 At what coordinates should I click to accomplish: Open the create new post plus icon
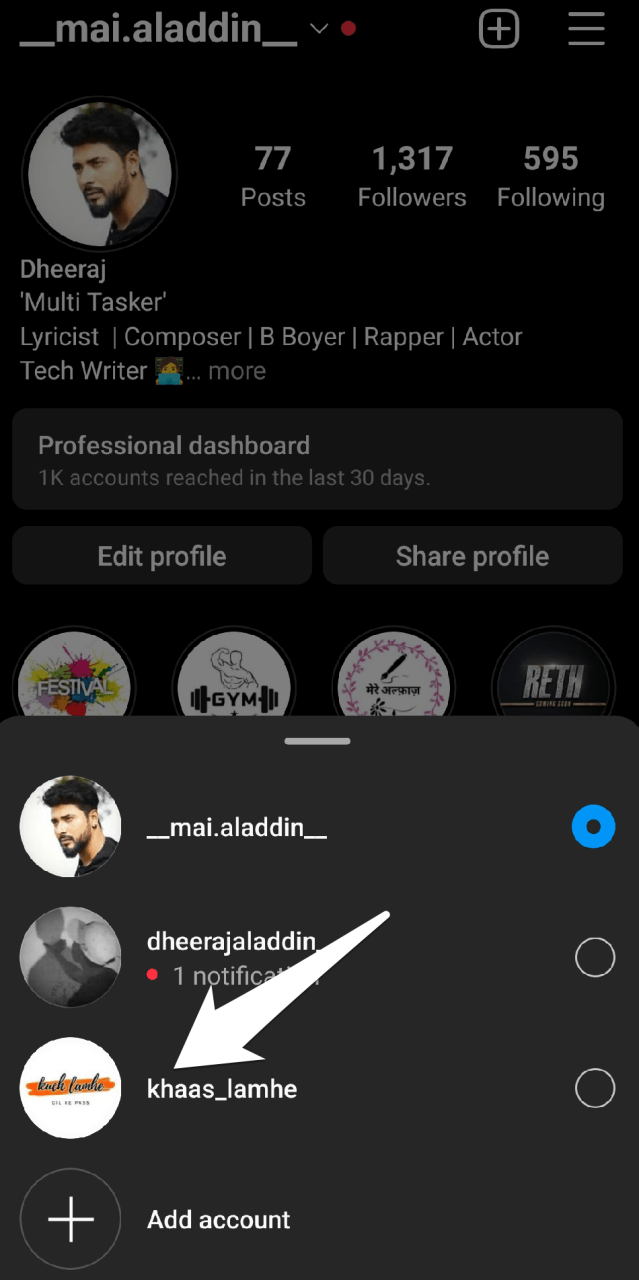click(499, 29)
